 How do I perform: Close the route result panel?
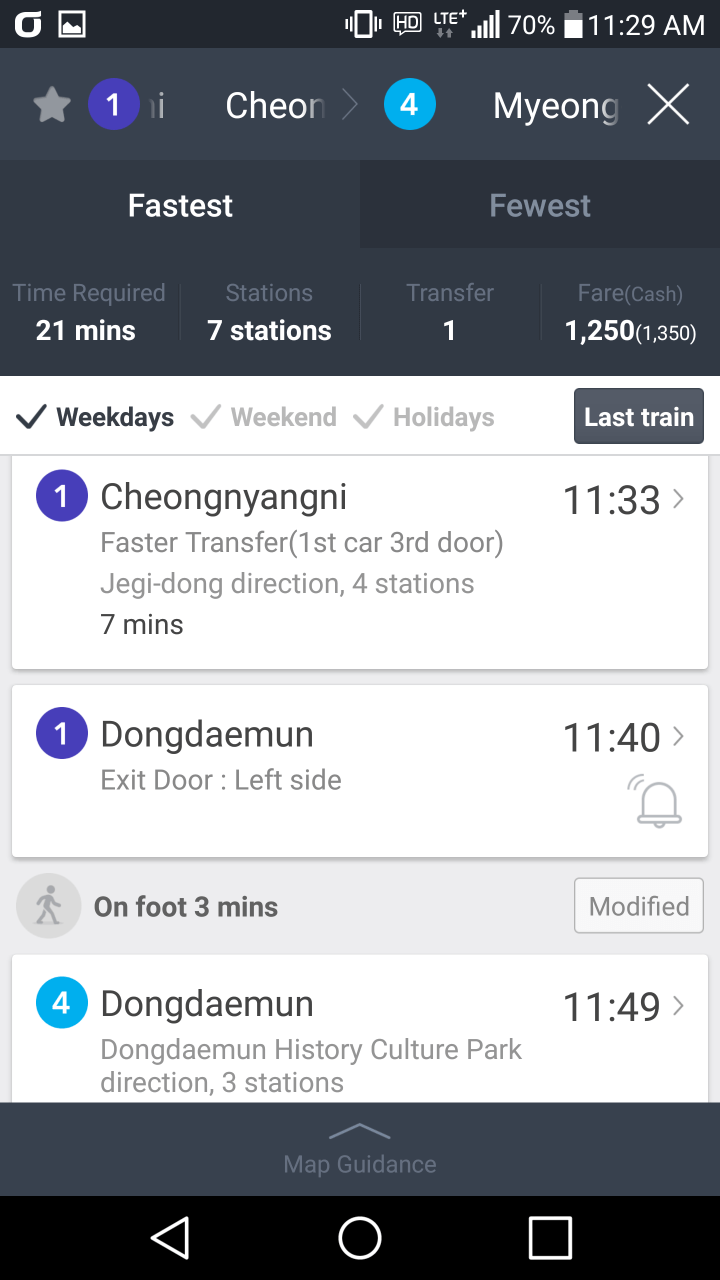667,105
